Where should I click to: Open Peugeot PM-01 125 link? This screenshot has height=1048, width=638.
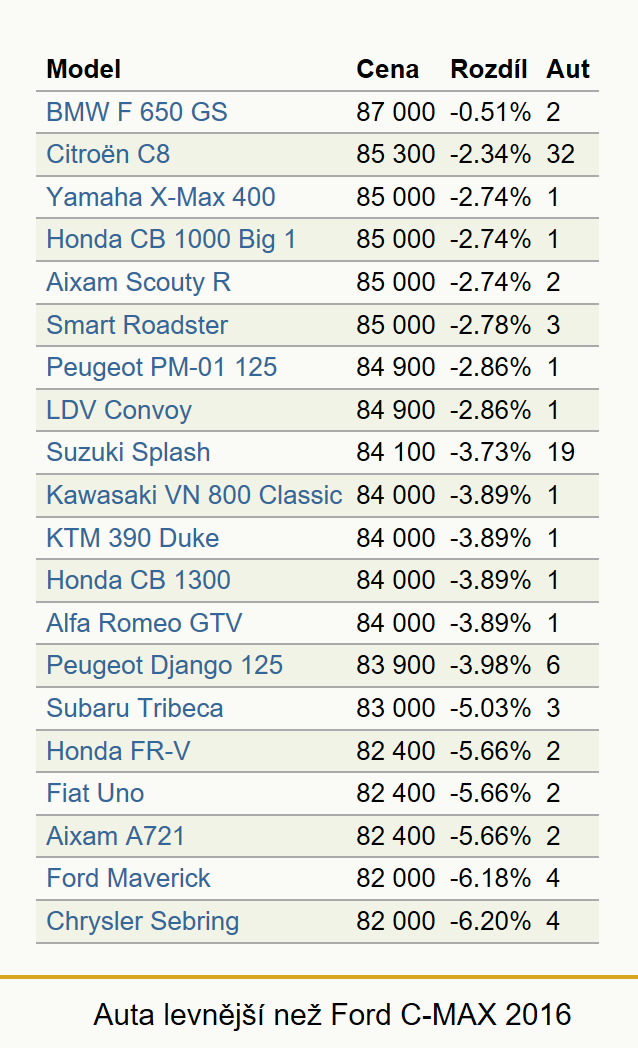point(162,367)
